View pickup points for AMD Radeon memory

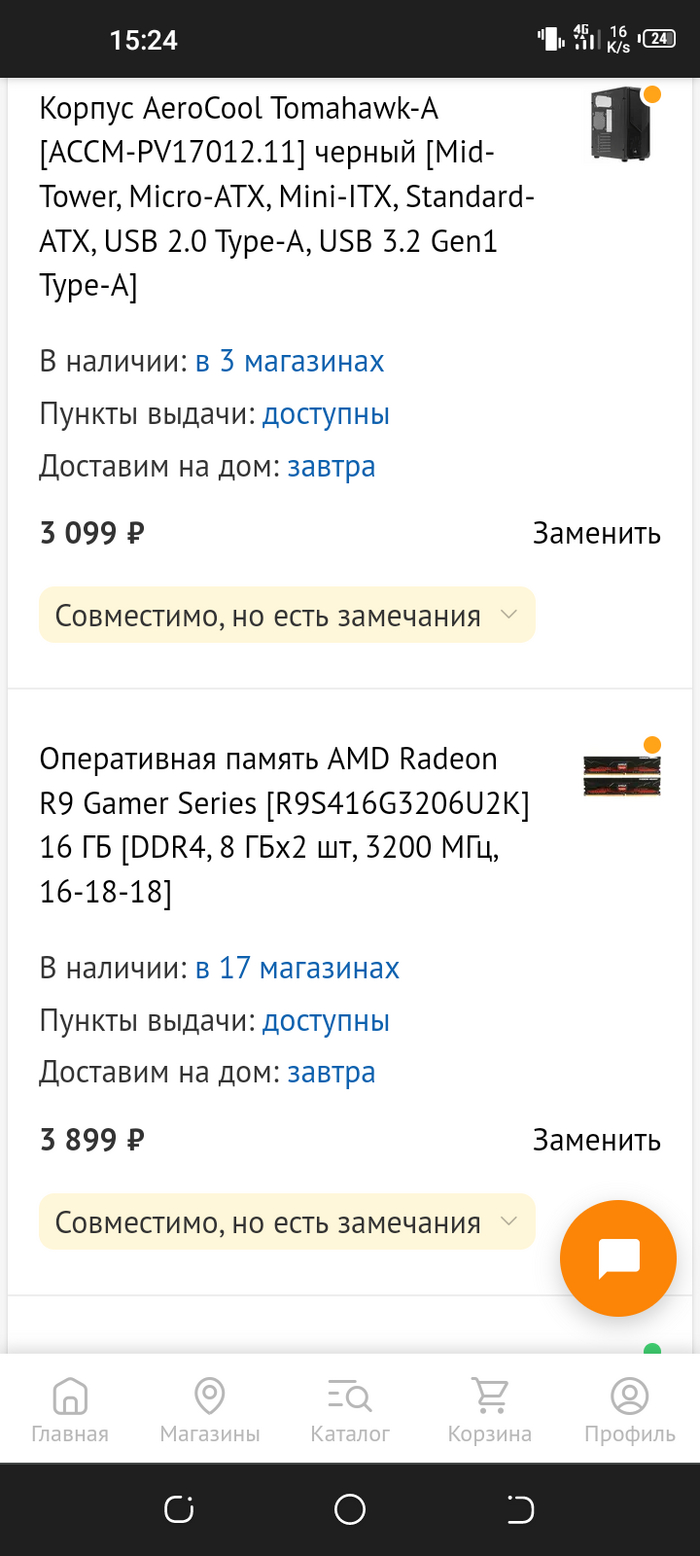tap(325, 1021)
